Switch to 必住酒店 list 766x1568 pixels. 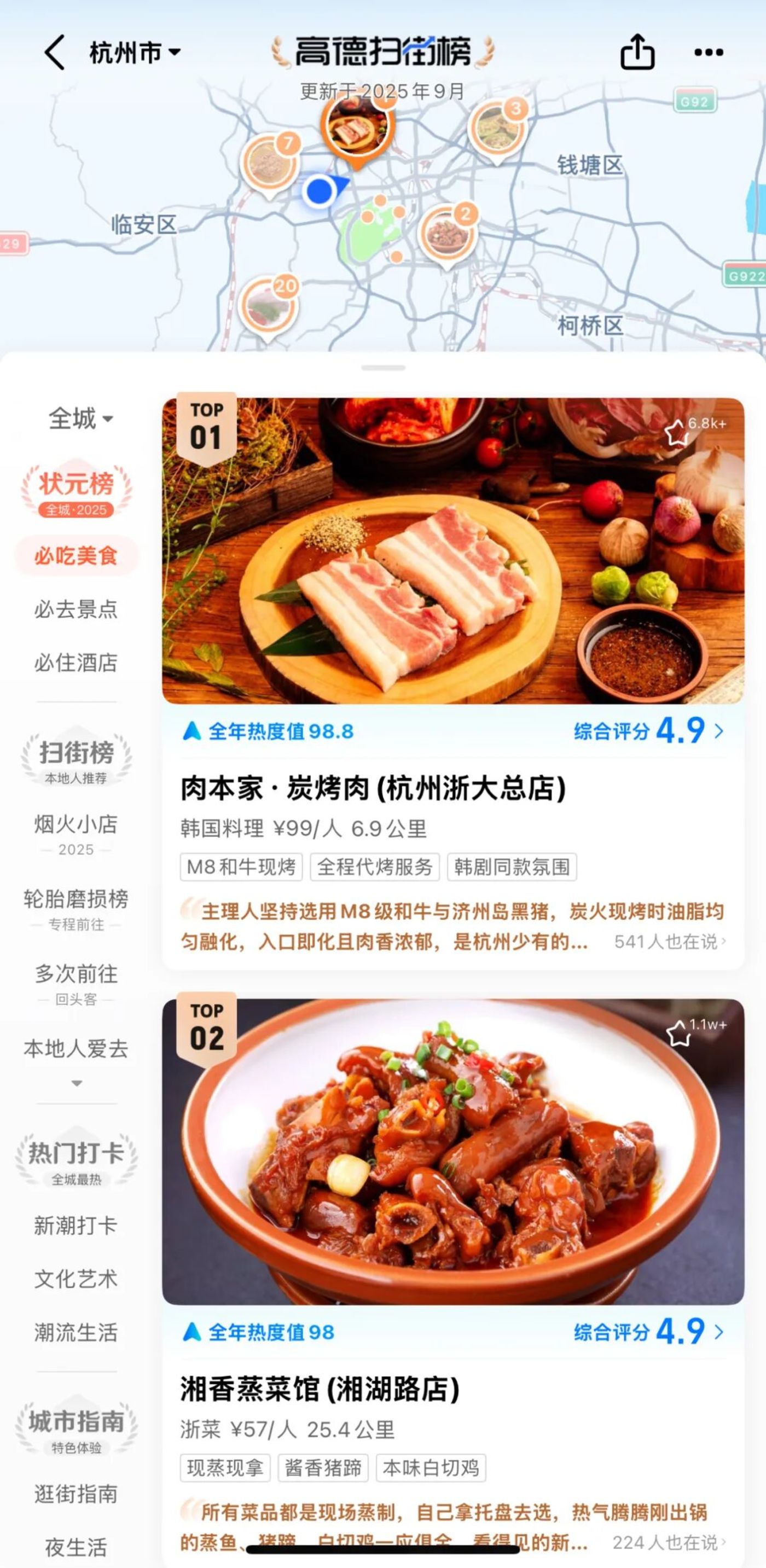pos(76,662)
